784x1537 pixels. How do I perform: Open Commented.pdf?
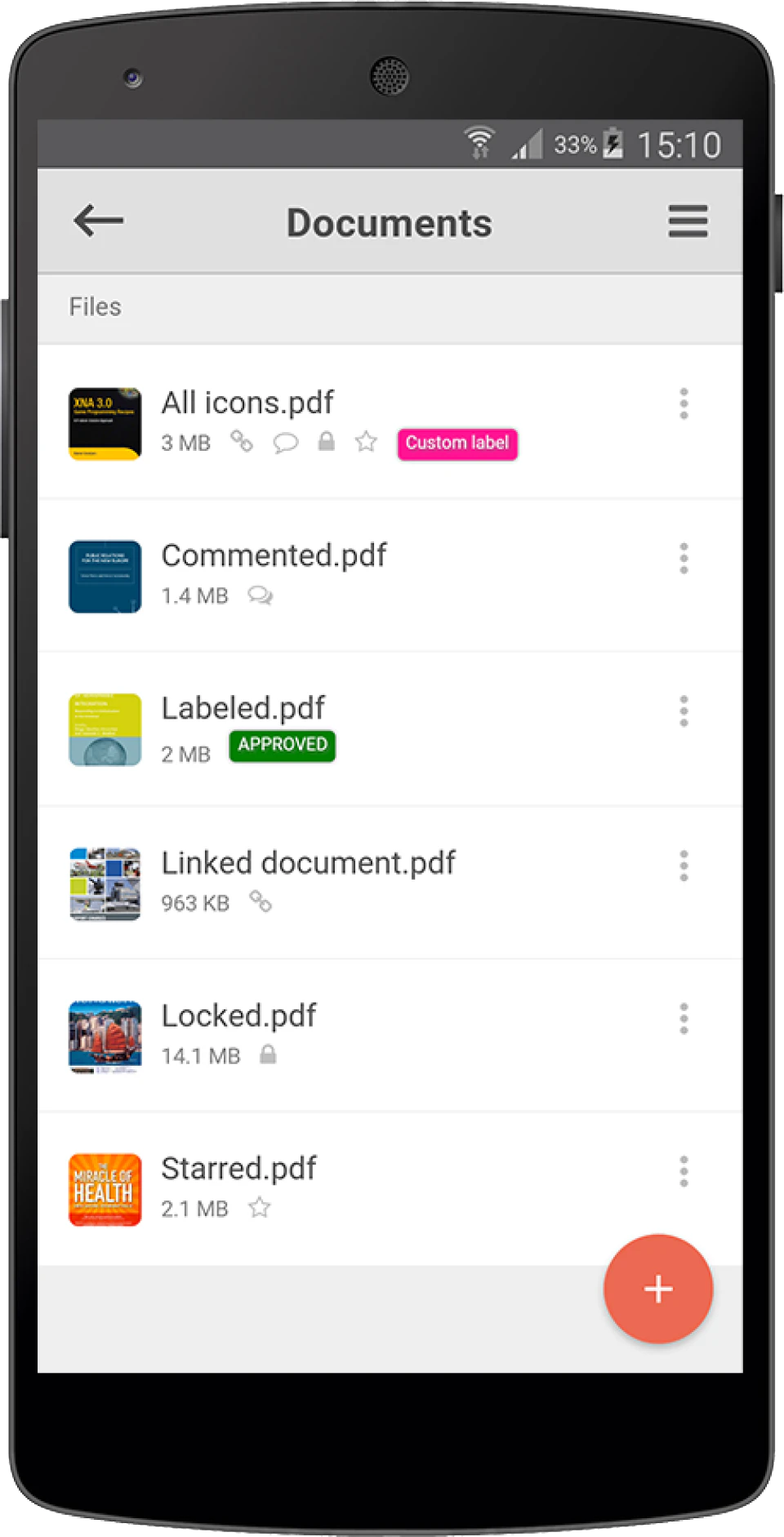point(274,556)
